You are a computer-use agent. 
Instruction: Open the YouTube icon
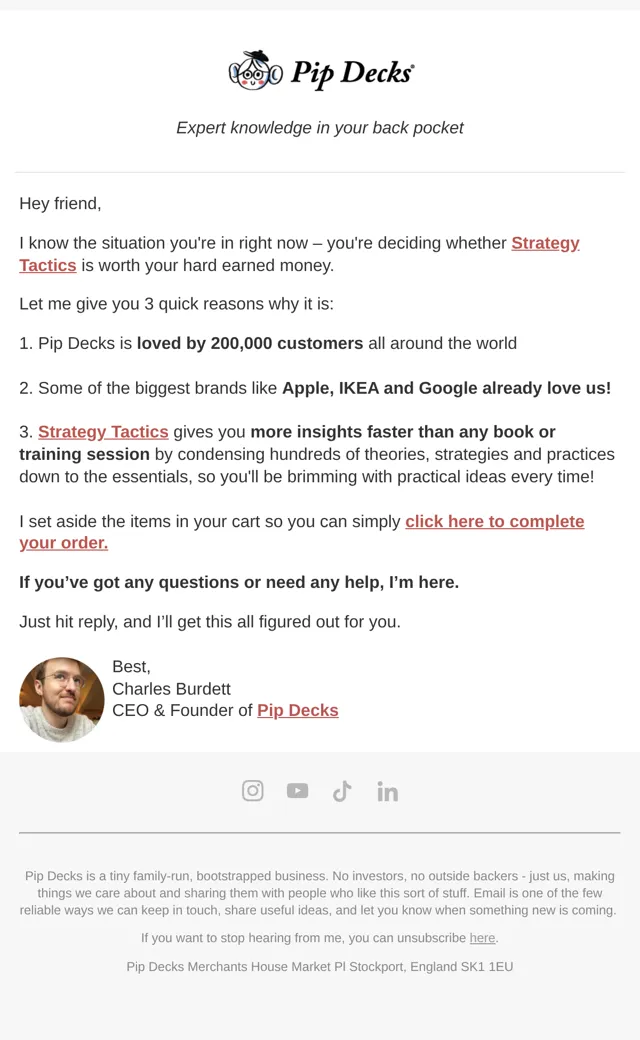[x=297, y=791]
